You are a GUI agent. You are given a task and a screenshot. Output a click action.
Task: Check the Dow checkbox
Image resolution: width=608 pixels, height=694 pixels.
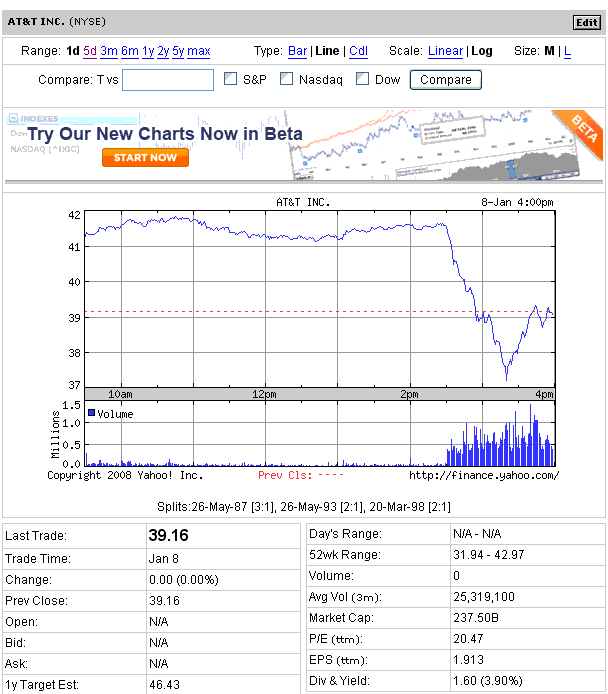[x=362, y=79]
